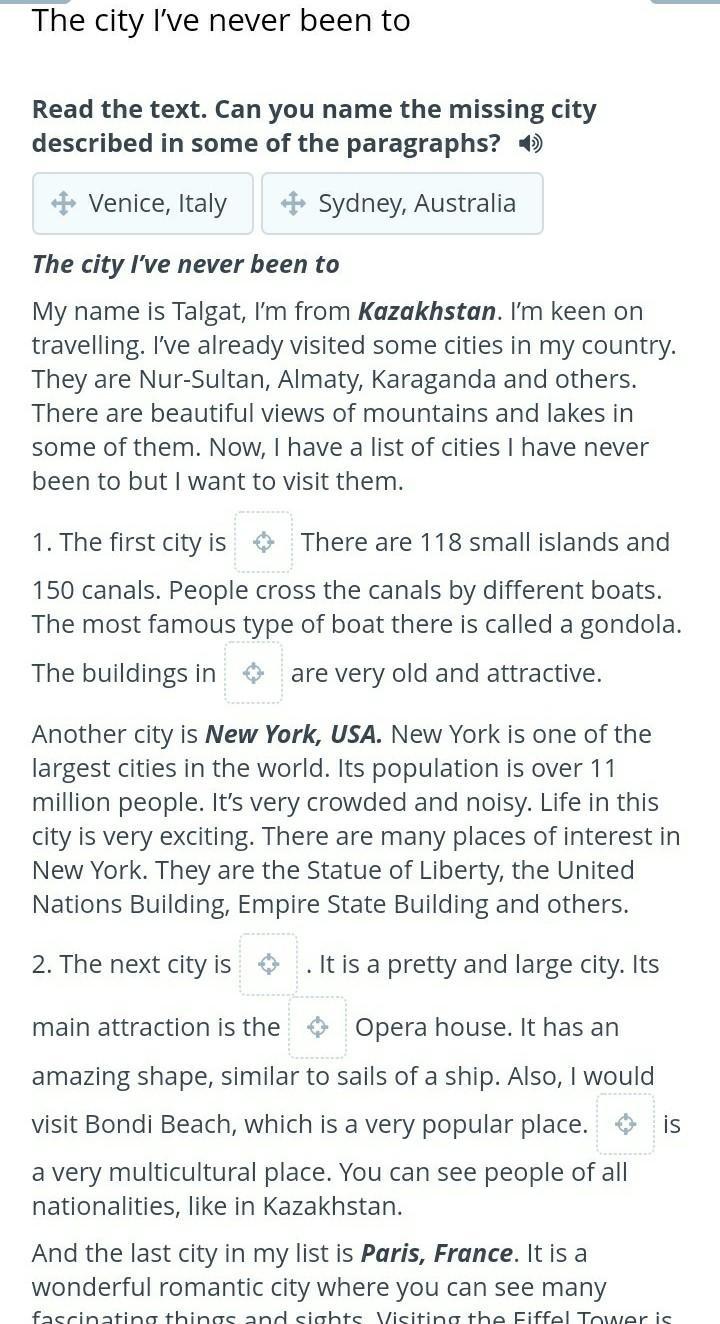720x1324 pixels.
Task: Select the Sydney, Australia answer chip
Action: click(x=402, y=203)
